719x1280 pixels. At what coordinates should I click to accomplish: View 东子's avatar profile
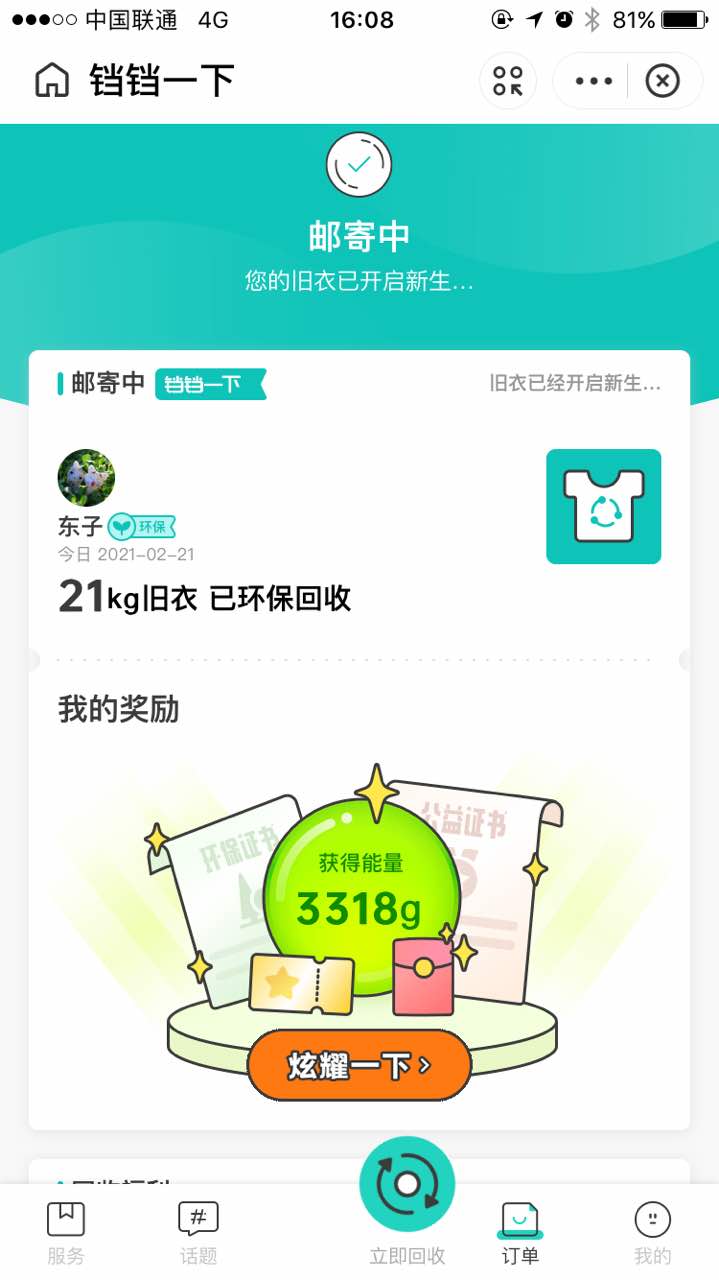(87, 478)
